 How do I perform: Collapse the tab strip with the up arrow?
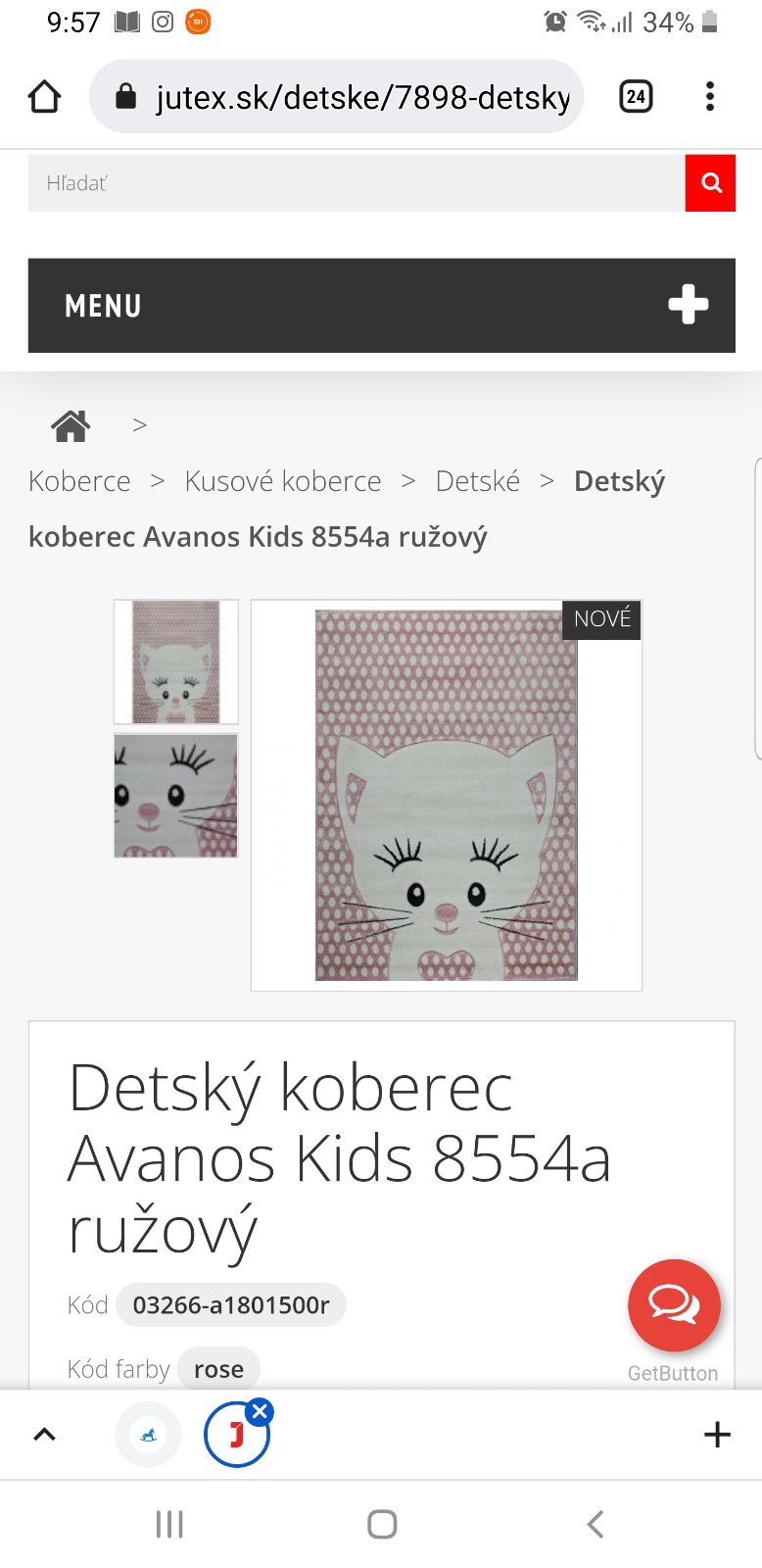[45, 1435]
